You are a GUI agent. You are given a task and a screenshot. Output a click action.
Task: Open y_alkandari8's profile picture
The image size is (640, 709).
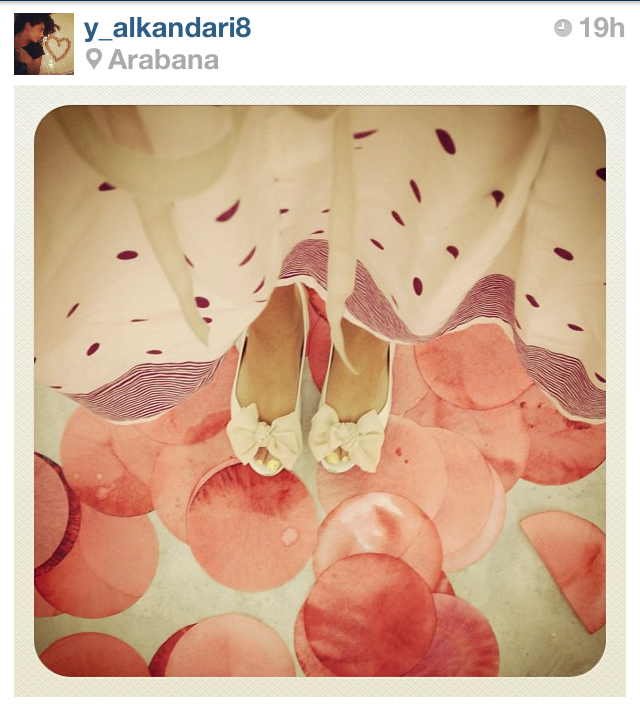pyautogui.click(x=44, y=44)
